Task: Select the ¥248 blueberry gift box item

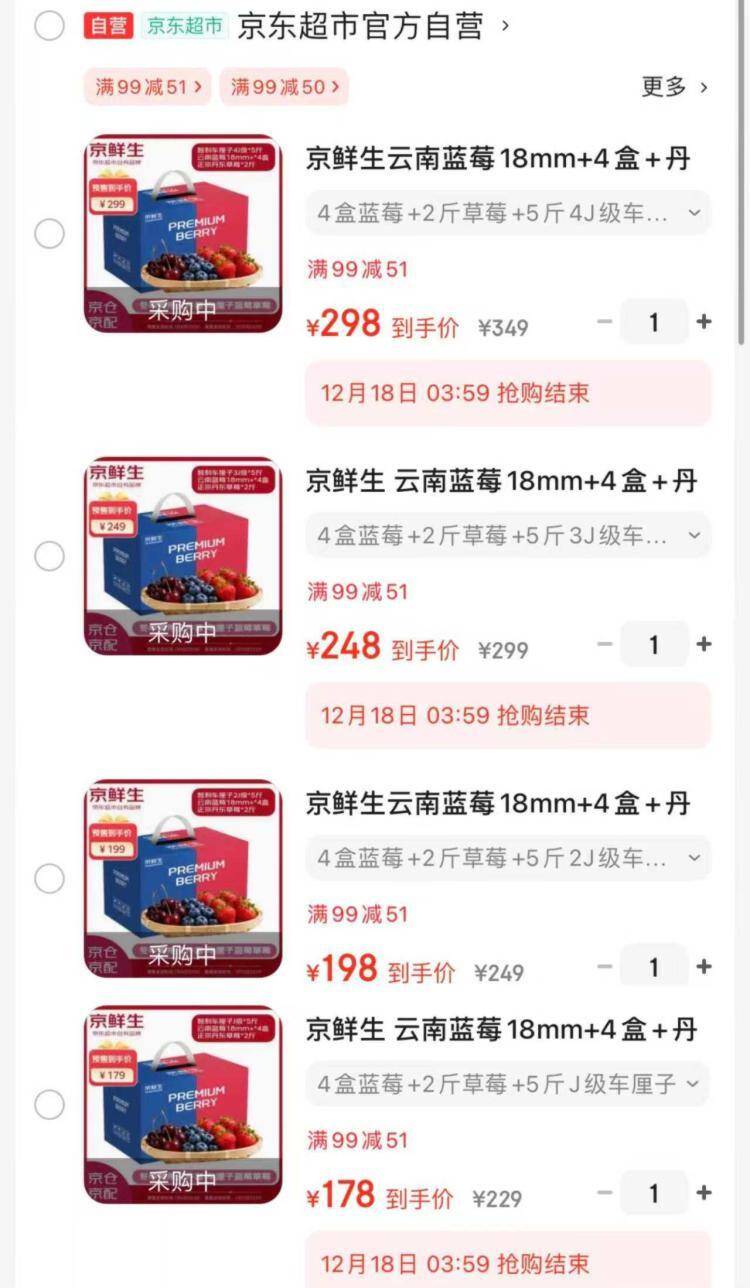Action: (x=49, y=557)
